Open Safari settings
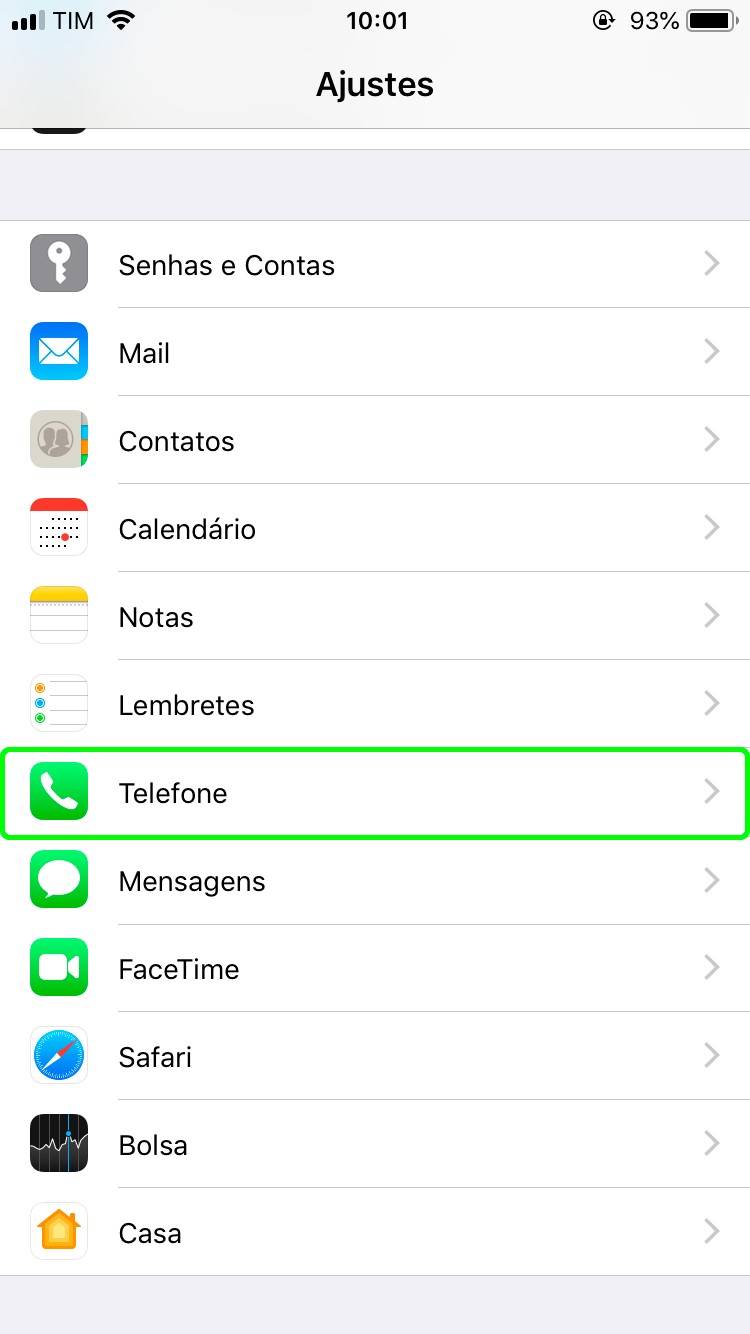The height and width of the screenshot is (1334, 750). [375, 1057]
